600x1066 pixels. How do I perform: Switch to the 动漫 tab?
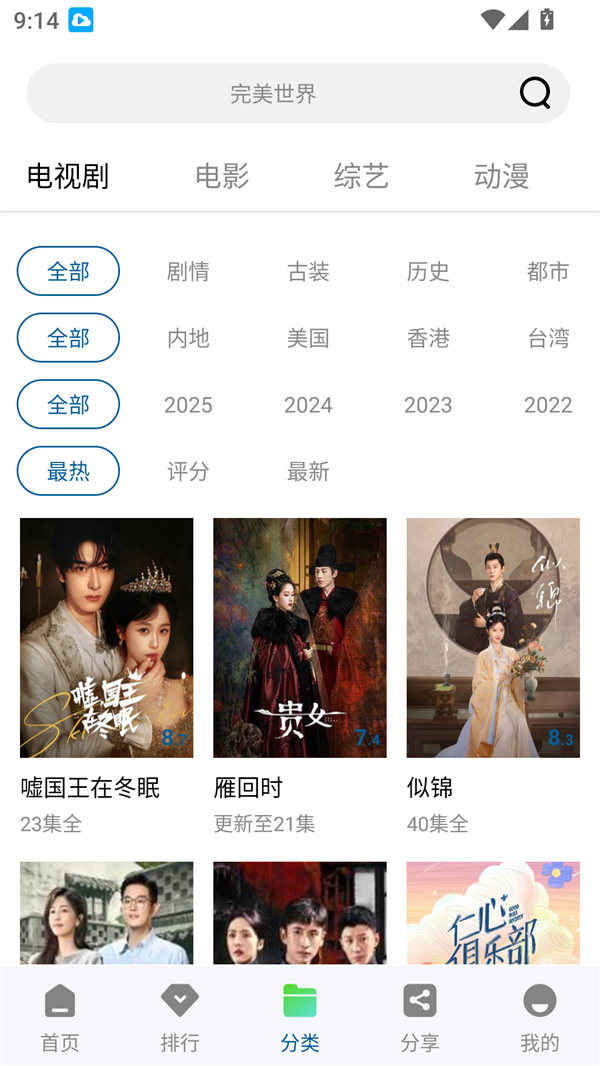[501, 176]
